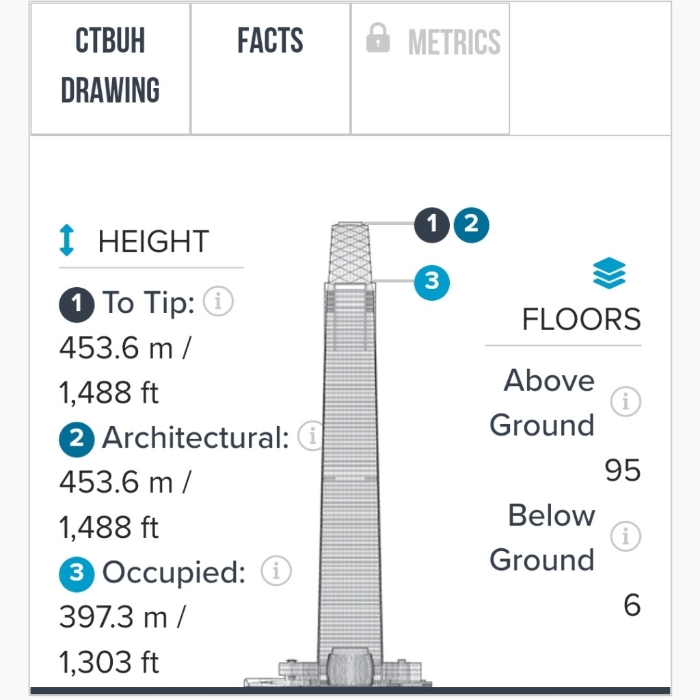Show info about Below Ground floors
The width and height of the screenshot is (700, 700).
coord(626,537)
